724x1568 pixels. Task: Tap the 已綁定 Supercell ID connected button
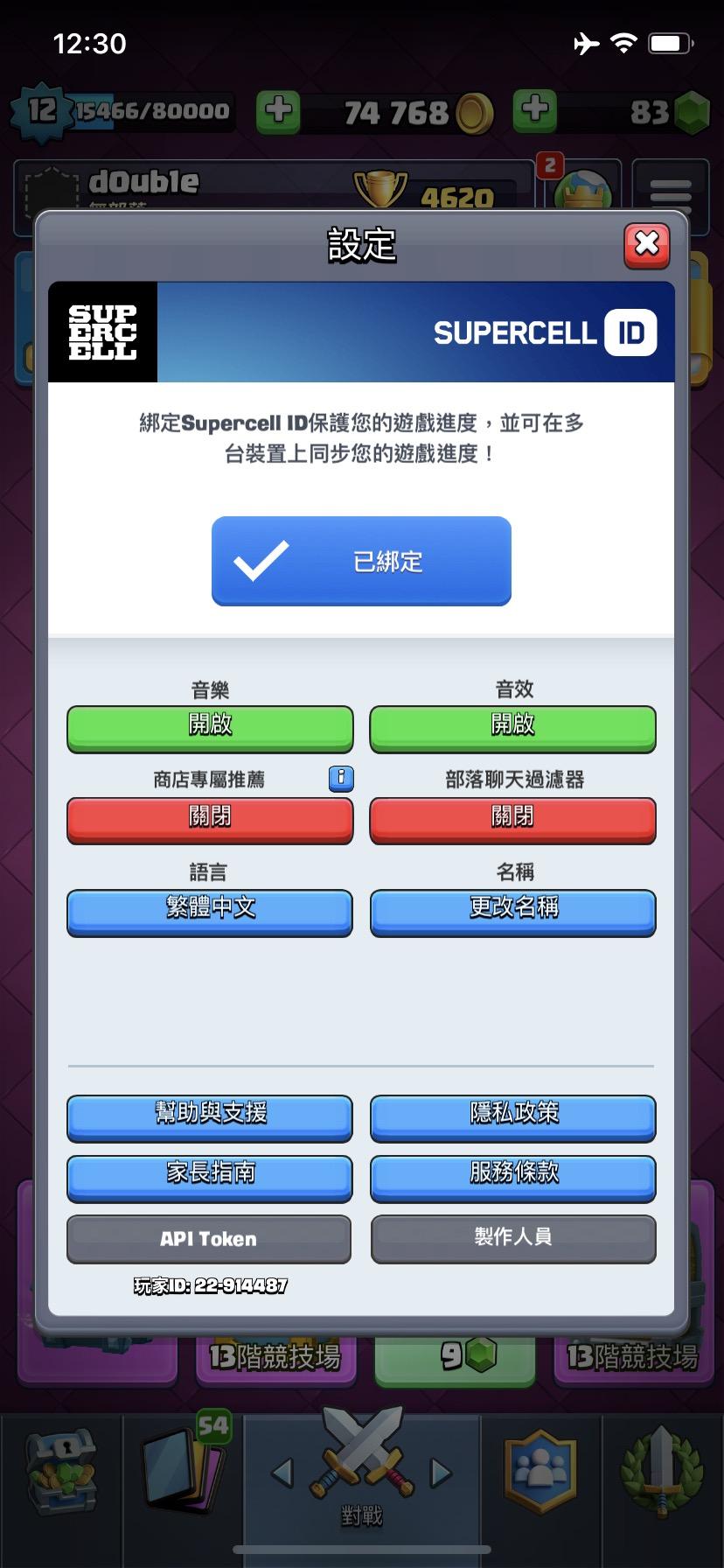pyautogui.click(x=361, y=562)
